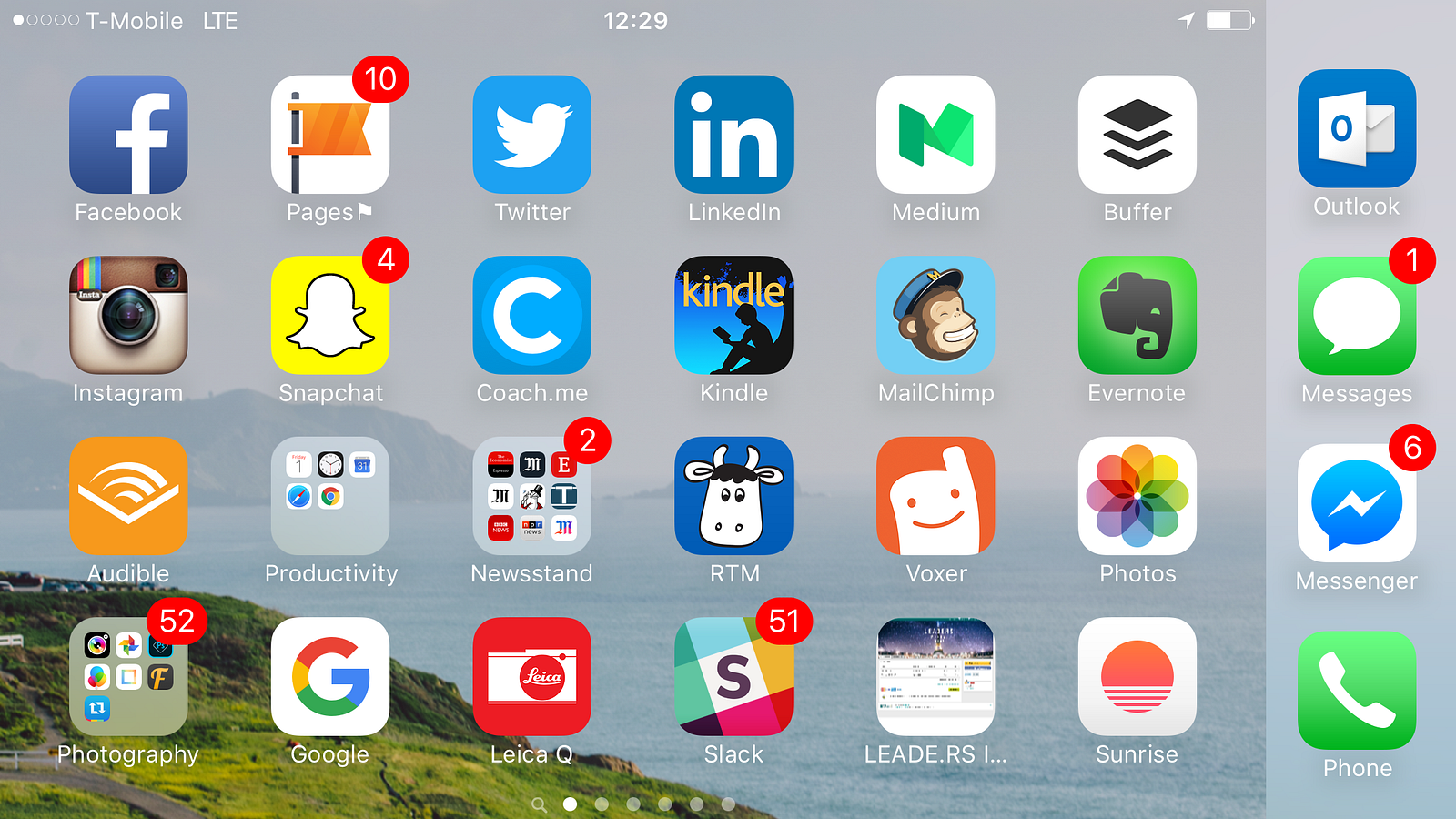Viewport: 1456px width, 819px height.
Task: Launch Slack
Action: tap(733, 676)
